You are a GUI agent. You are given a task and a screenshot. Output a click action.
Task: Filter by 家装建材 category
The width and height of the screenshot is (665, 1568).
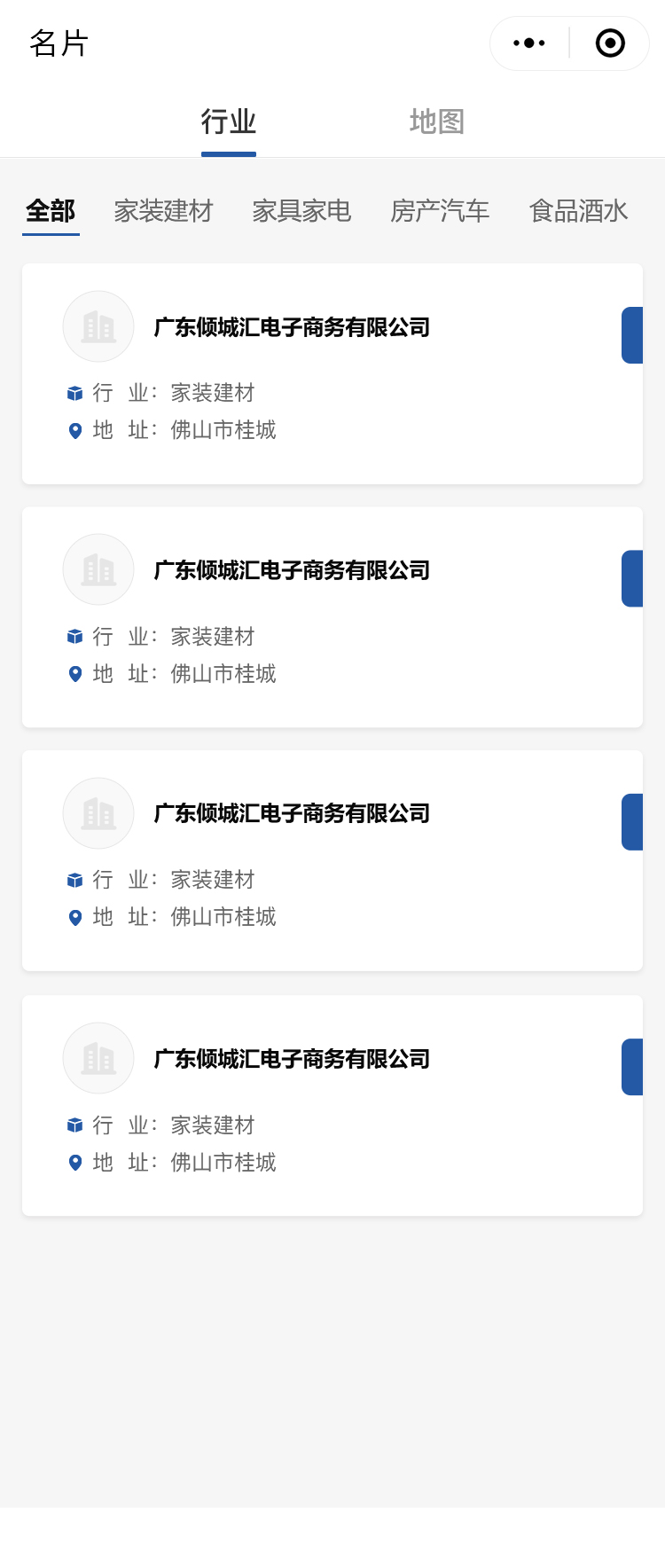[x=163, y=211]
